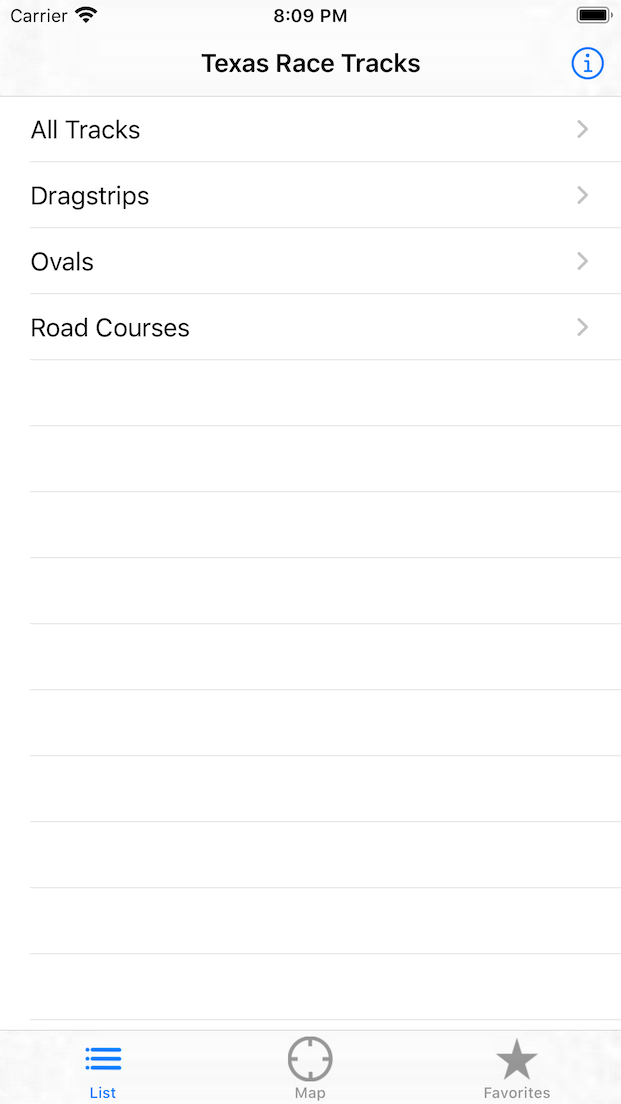Switch to the Map tab
This screenshot has width=621, height=1104.
tap(310, 1068)
